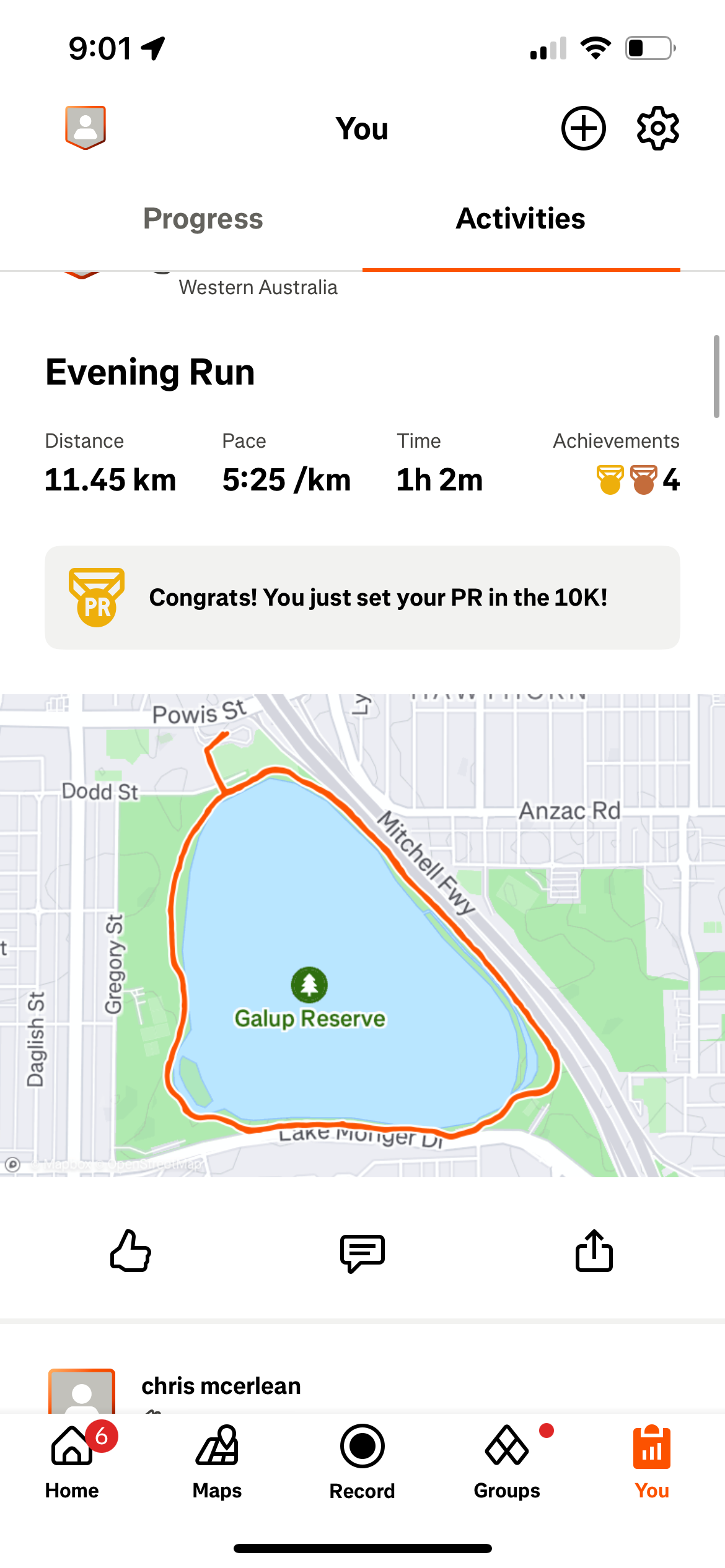Comment on the Evening Run

362,1252
